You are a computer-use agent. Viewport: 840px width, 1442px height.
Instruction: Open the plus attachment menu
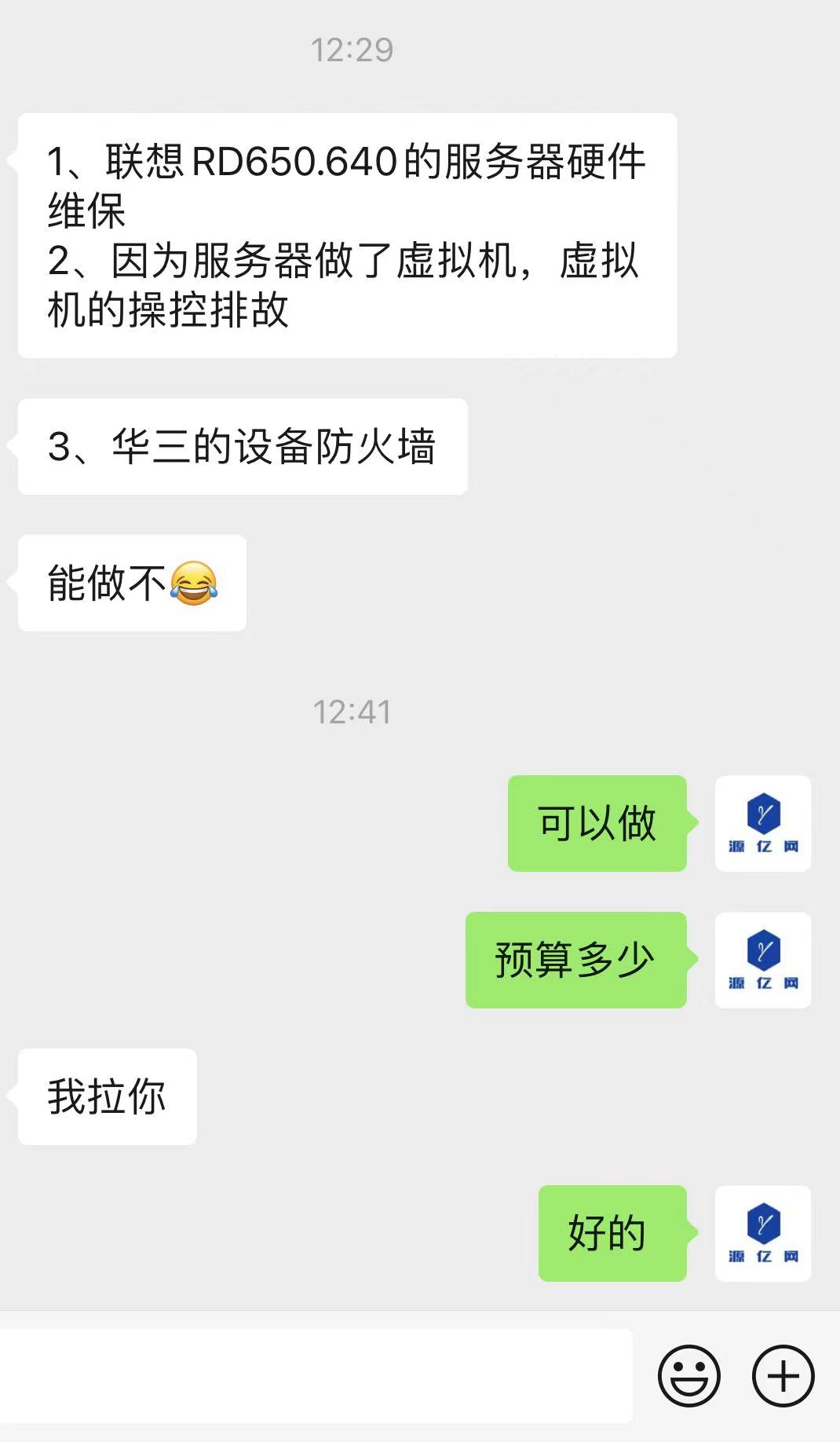point(783,1375)
